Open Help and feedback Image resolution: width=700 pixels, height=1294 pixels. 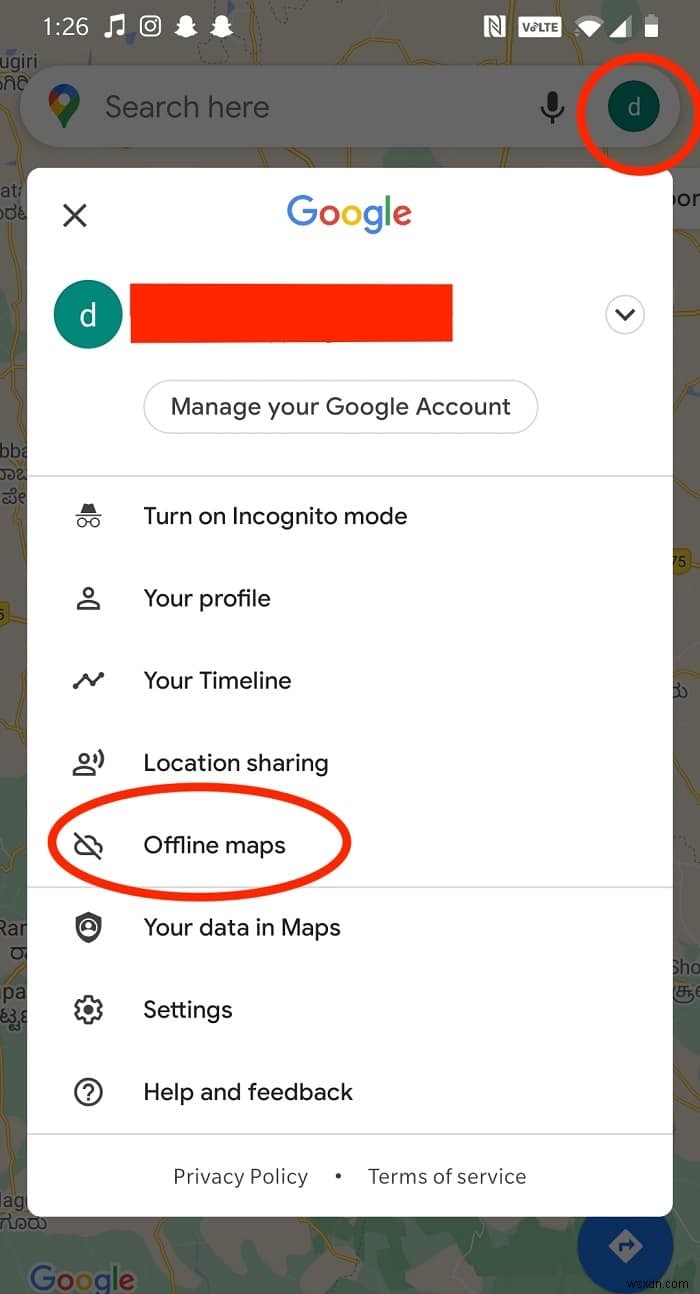click(x=248, y=1091)
